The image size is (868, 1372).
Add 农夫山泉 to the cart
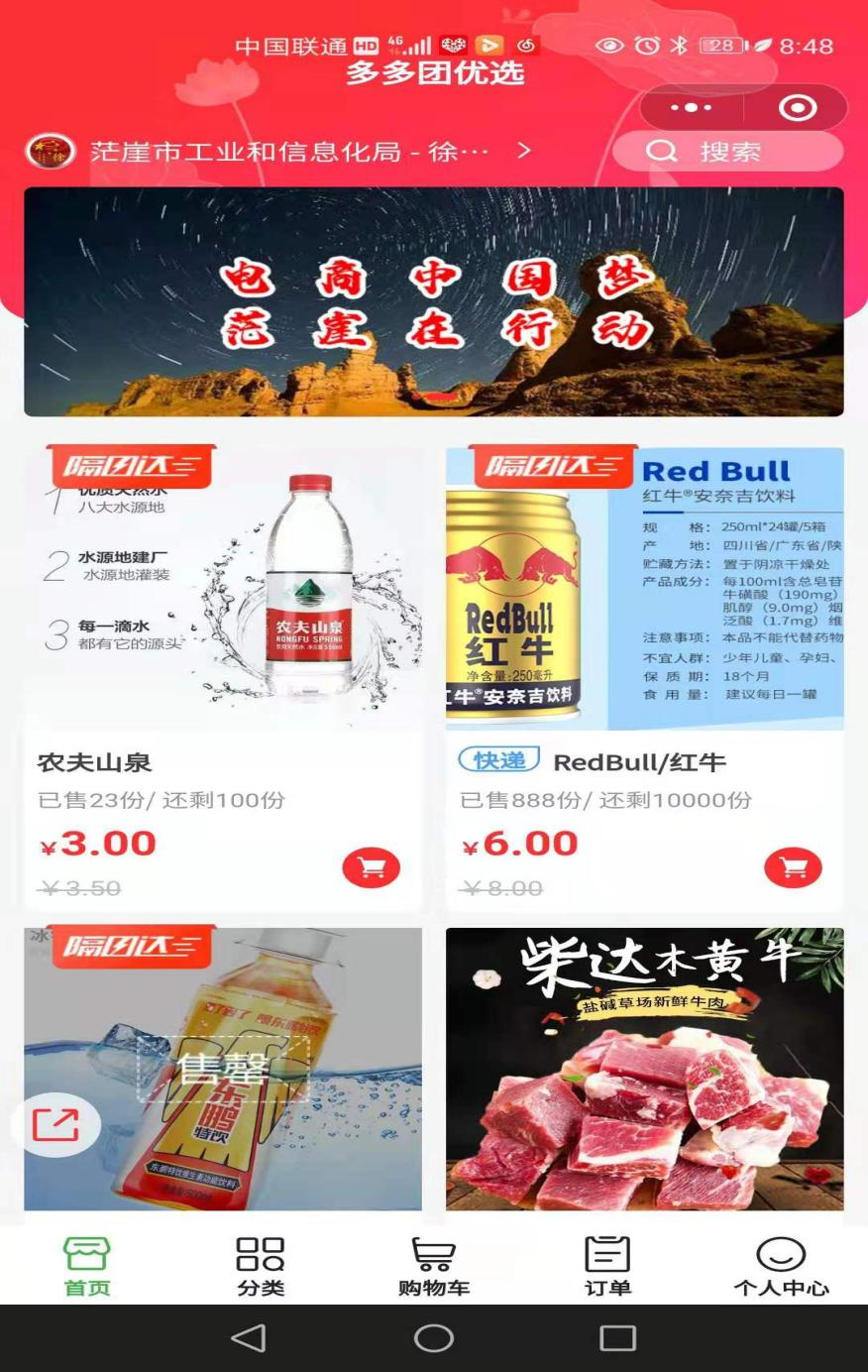pyautogui.click(x=371, y=867)
